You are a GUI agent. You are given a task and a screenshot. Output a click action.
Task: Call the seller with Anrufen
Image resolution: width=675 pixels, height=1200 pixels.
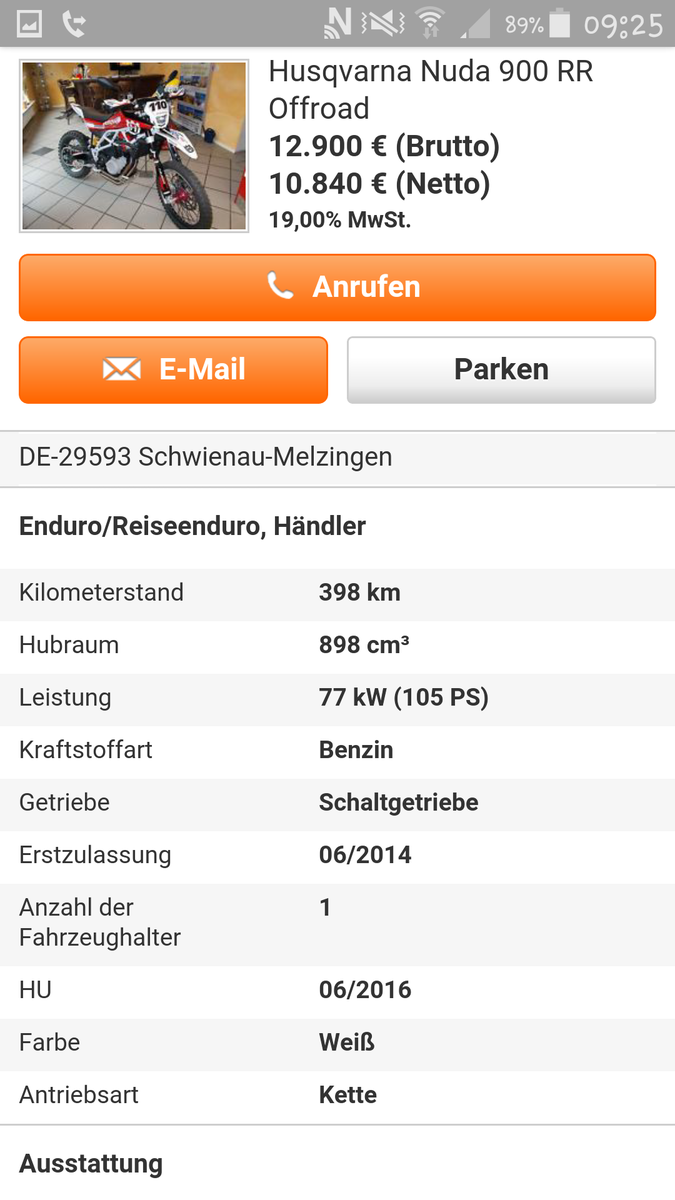coord(337,287)
